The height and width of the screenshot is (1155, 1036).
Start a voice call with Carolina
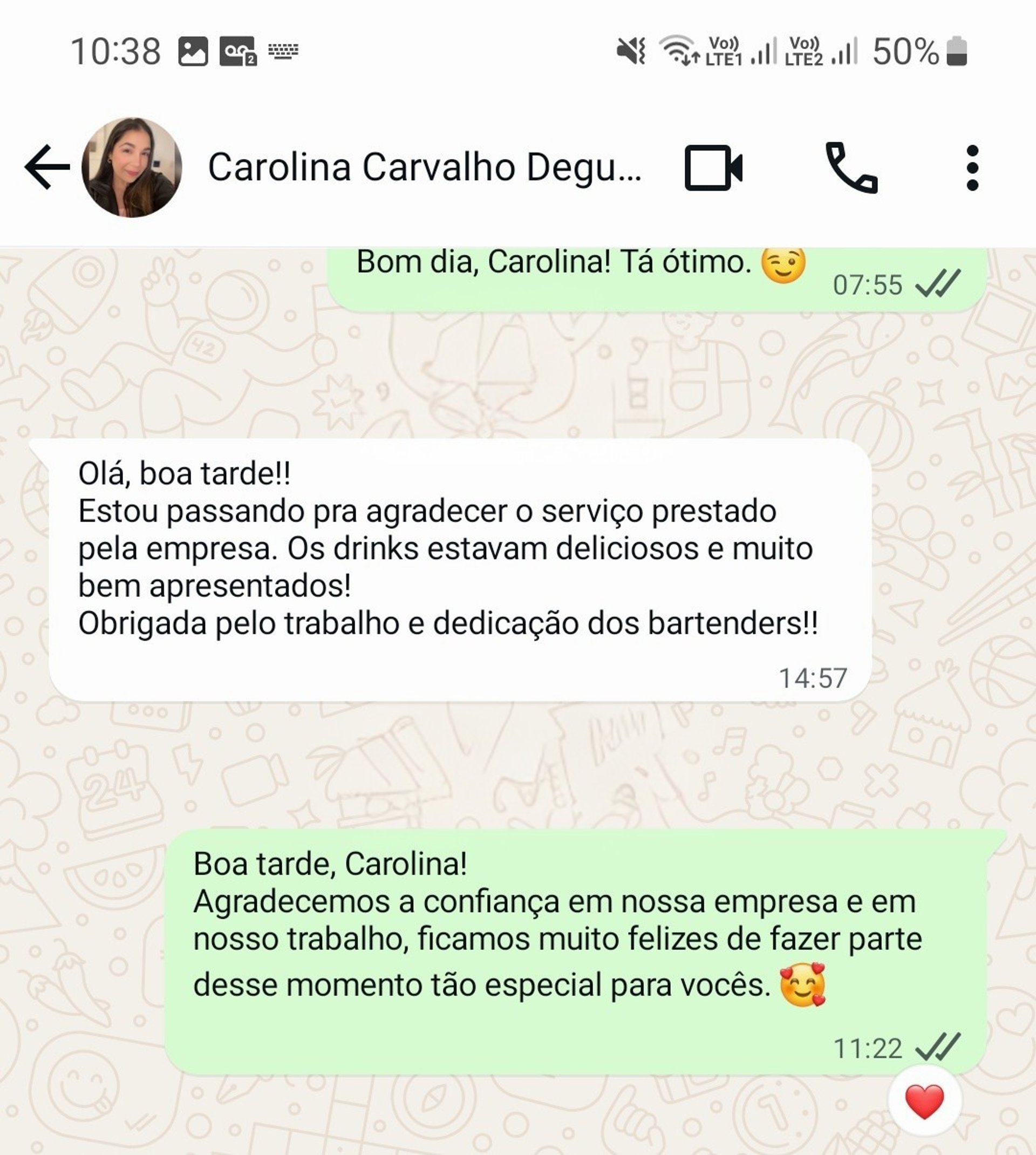(x=851, y=167)
